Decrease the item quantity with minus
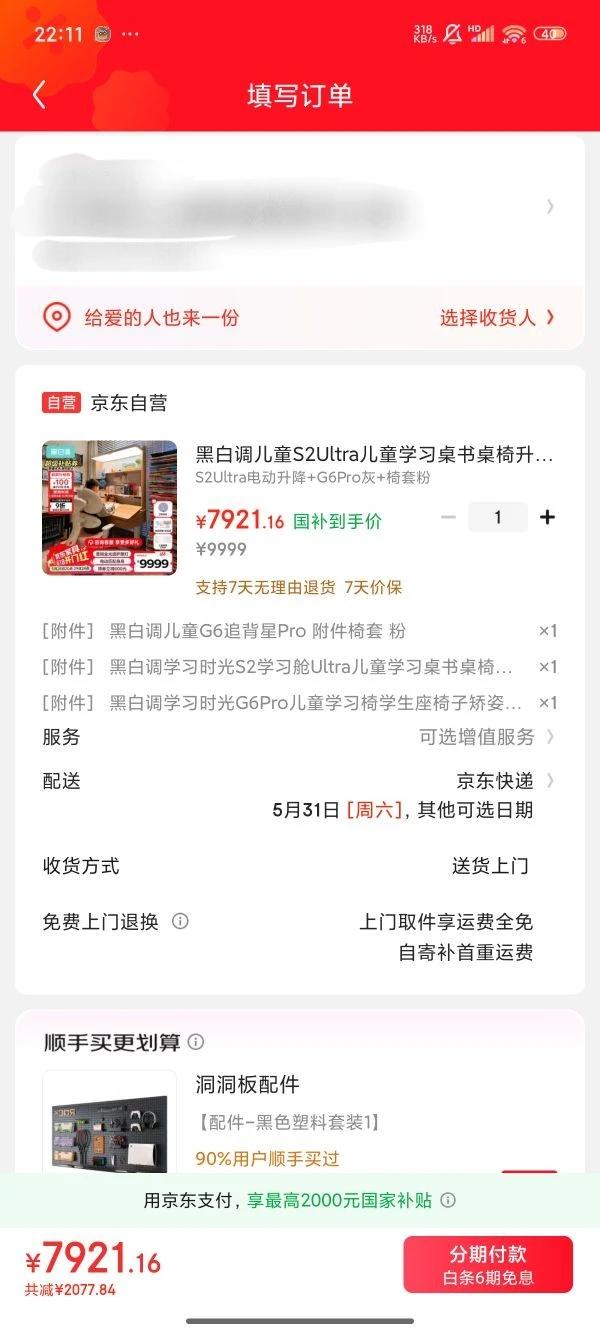600x1335 pixels. point(449,517)
